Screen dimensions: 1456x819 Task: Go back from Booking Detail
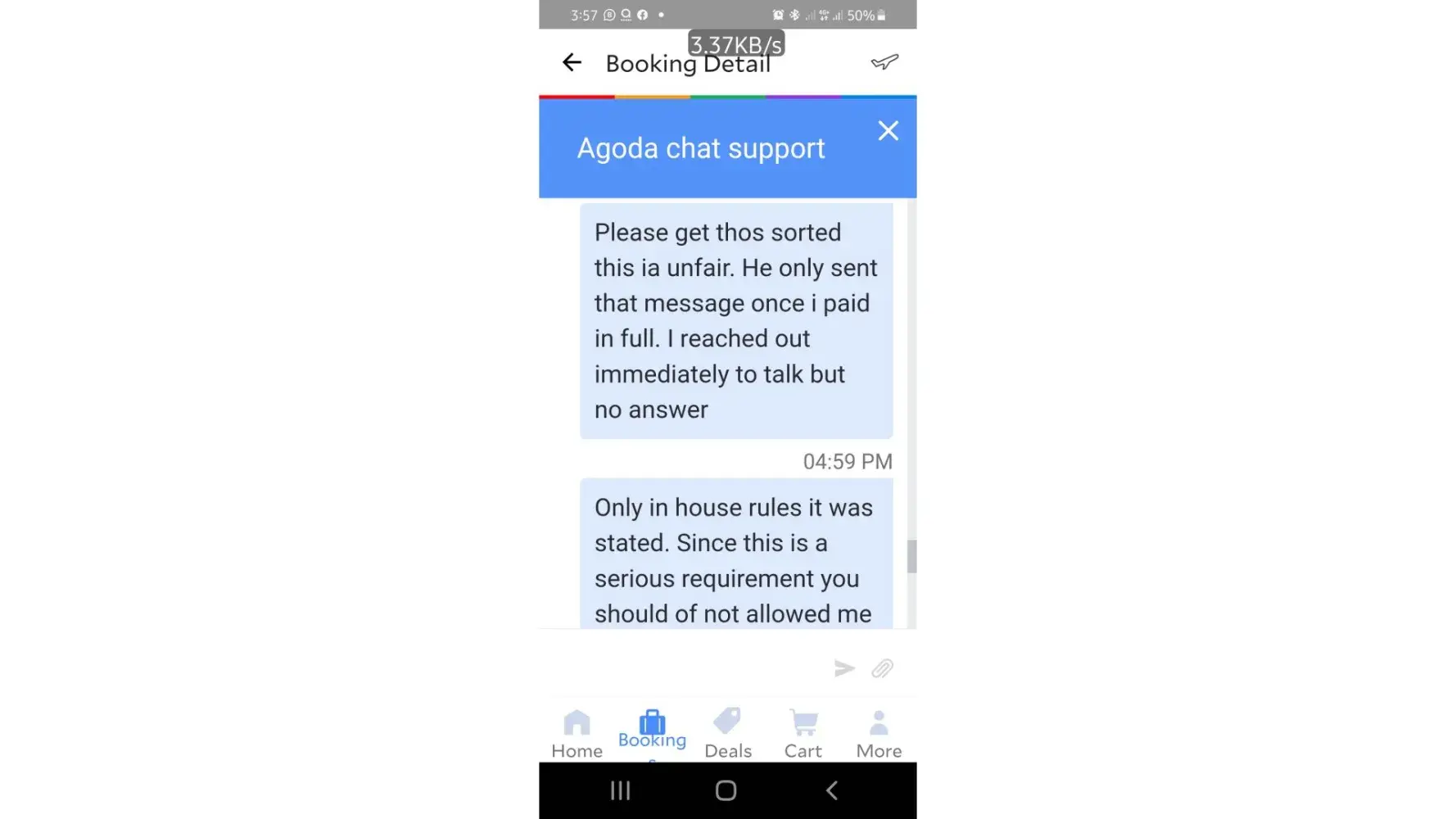pyautogui.click(x=572, y=62)
